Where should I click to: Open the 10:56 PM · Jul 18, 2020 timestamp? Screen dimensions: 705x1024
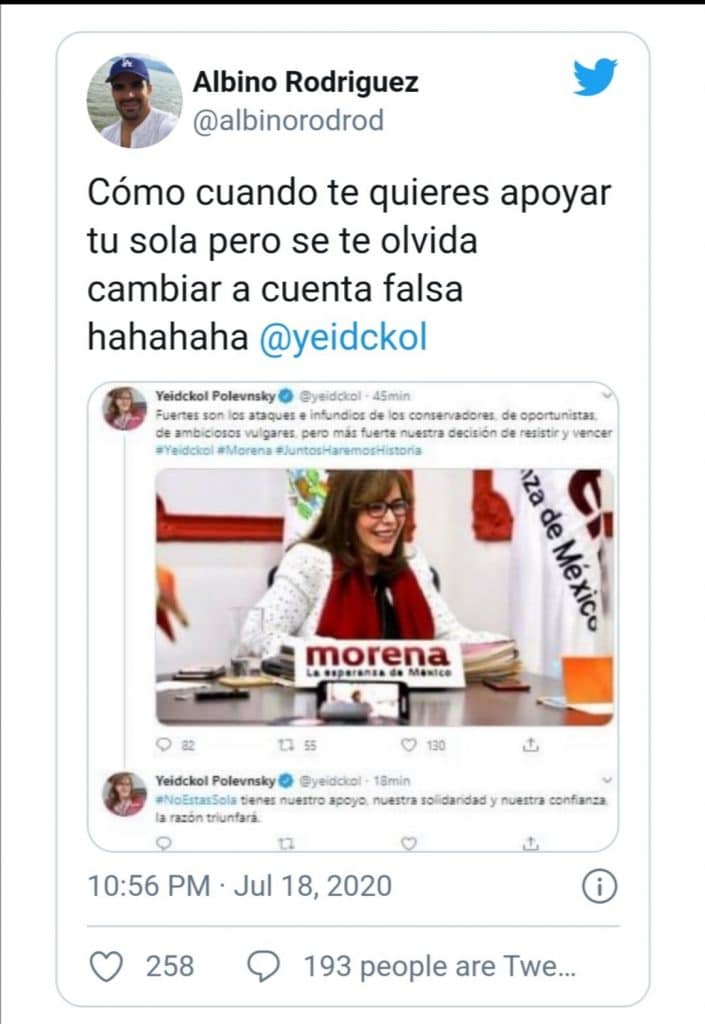click(x=240, y=886)
